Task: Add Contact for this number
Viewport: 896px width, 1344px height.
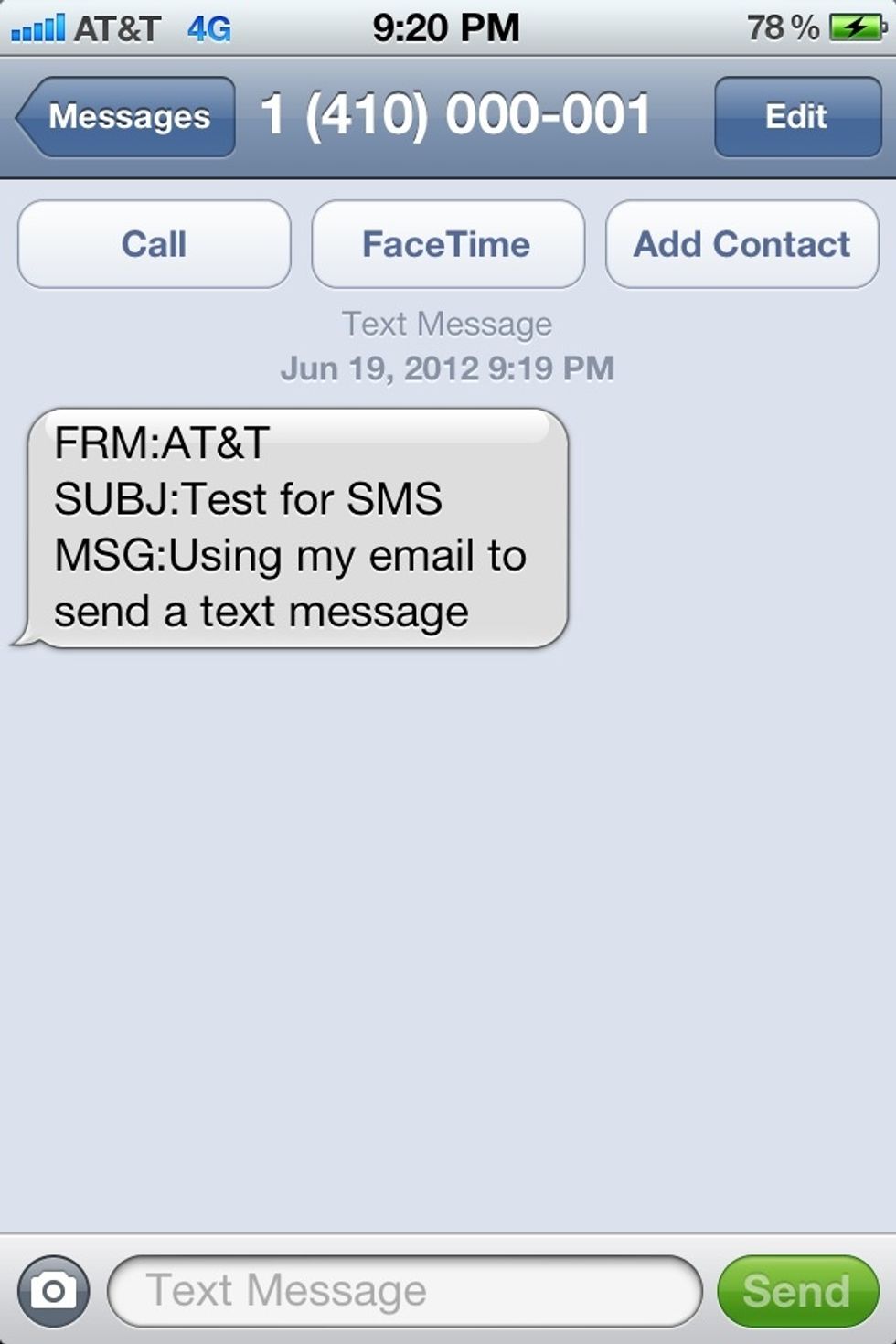Action: point(741,244)
